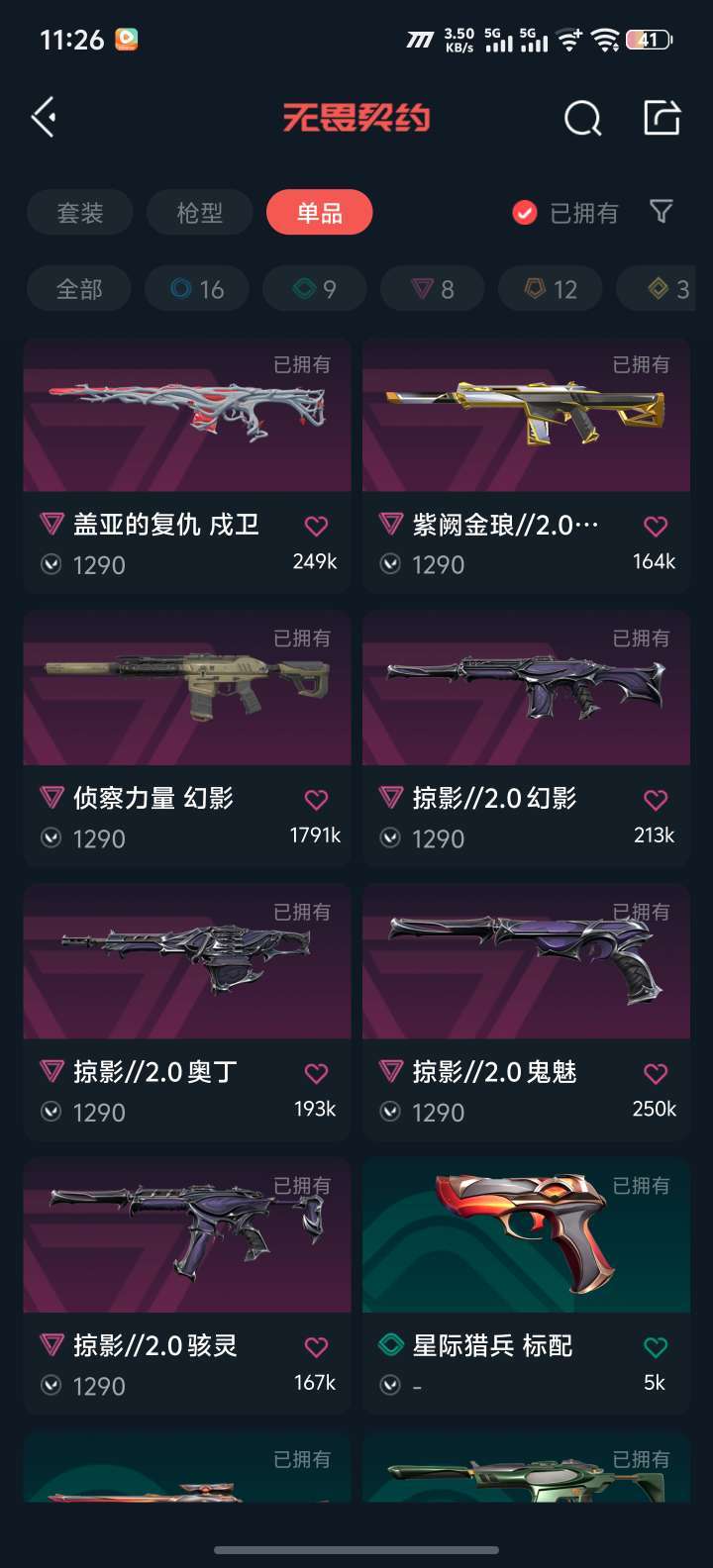Tap the share icon in the header
The width and height of the screenshot is (713, 1568).
662,117
